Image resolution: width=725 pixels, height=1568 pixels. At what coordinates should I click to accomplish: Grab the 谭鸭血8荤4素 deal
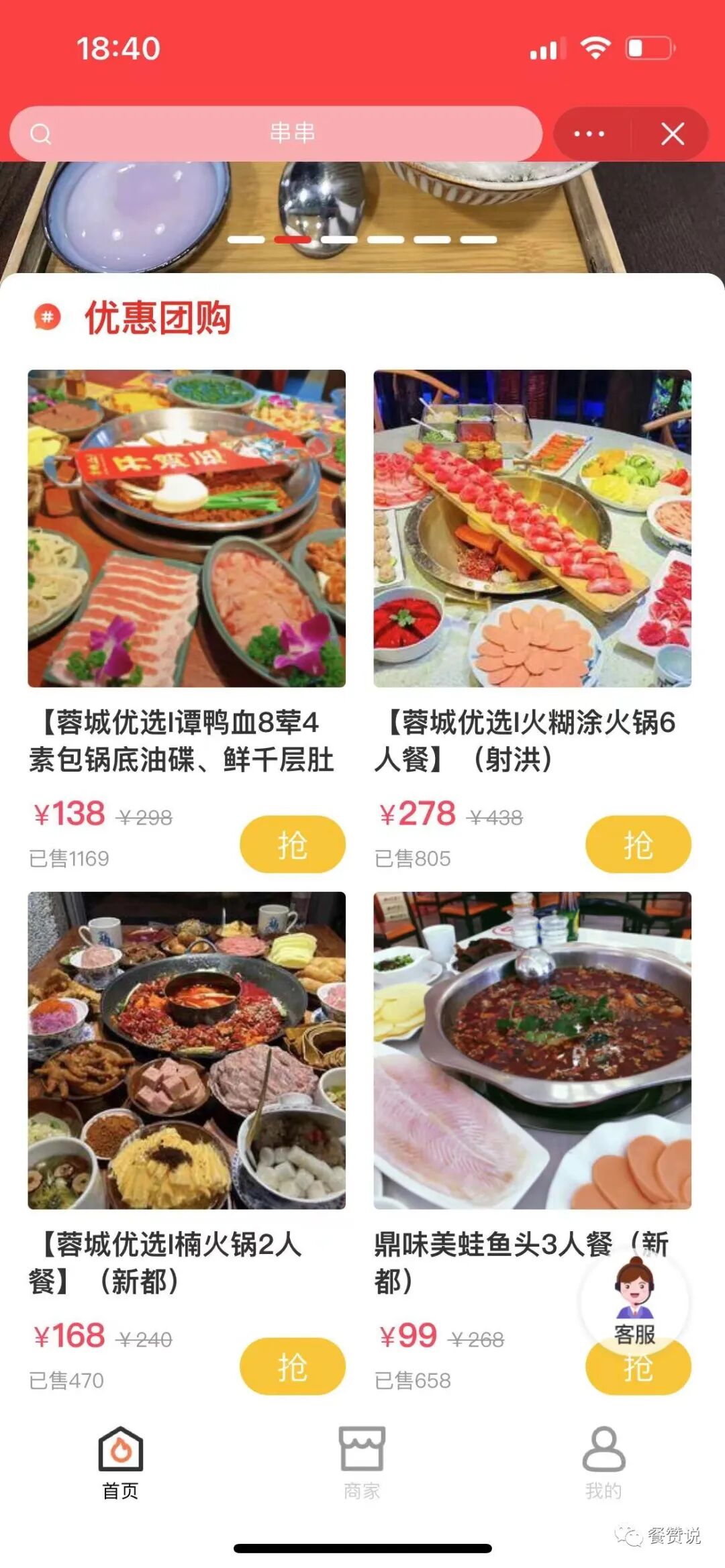point(292,844)
